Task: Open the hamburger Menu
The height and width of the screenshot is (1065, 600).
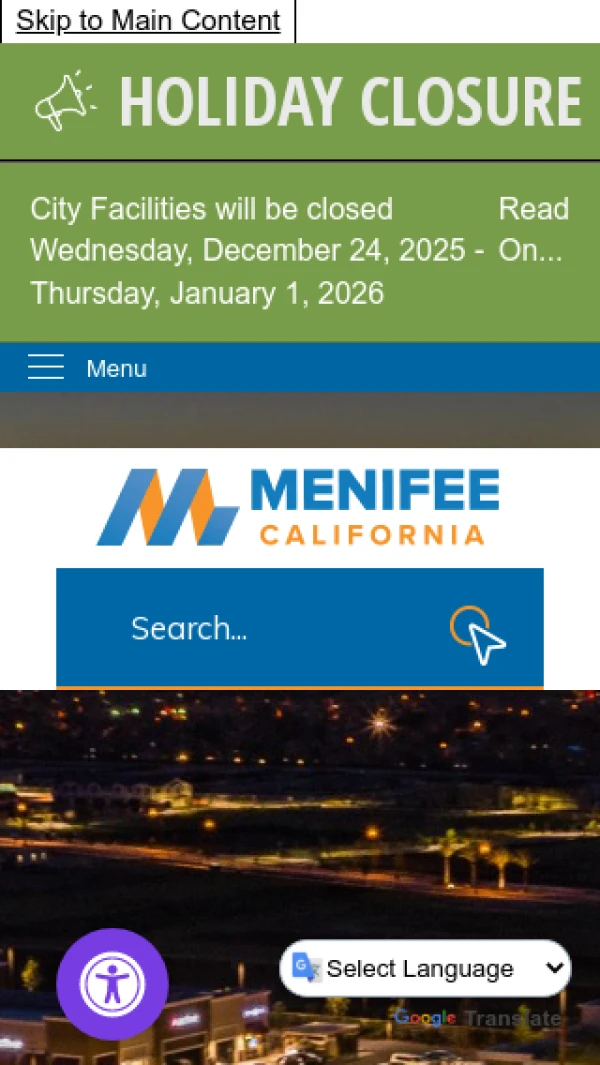Action: 86,368
